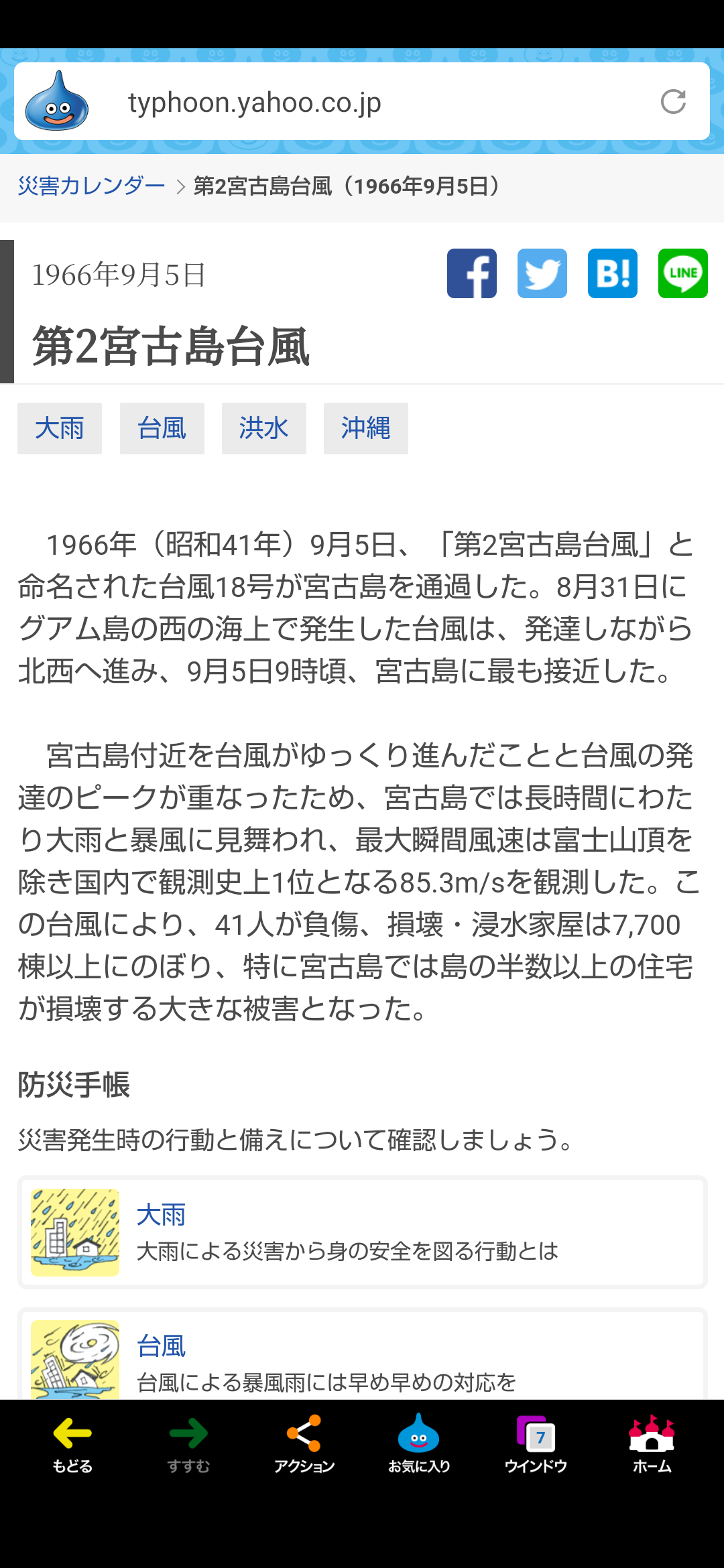
Task: Go to ホーム in the browser toolbar
Action: [652, 1445]
